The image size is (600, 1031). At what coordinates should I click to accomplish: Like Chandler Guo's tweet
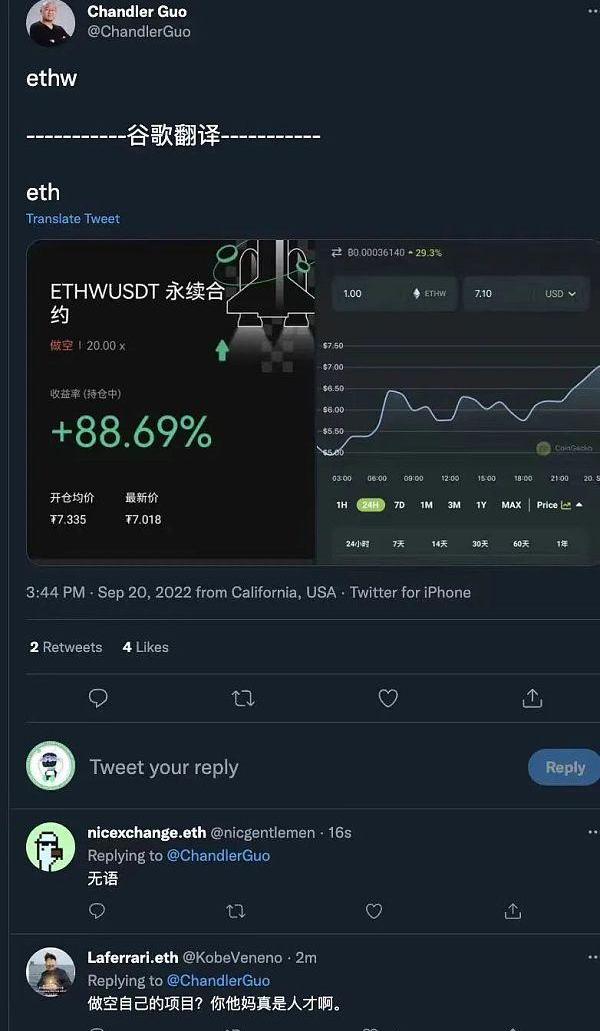388,698
